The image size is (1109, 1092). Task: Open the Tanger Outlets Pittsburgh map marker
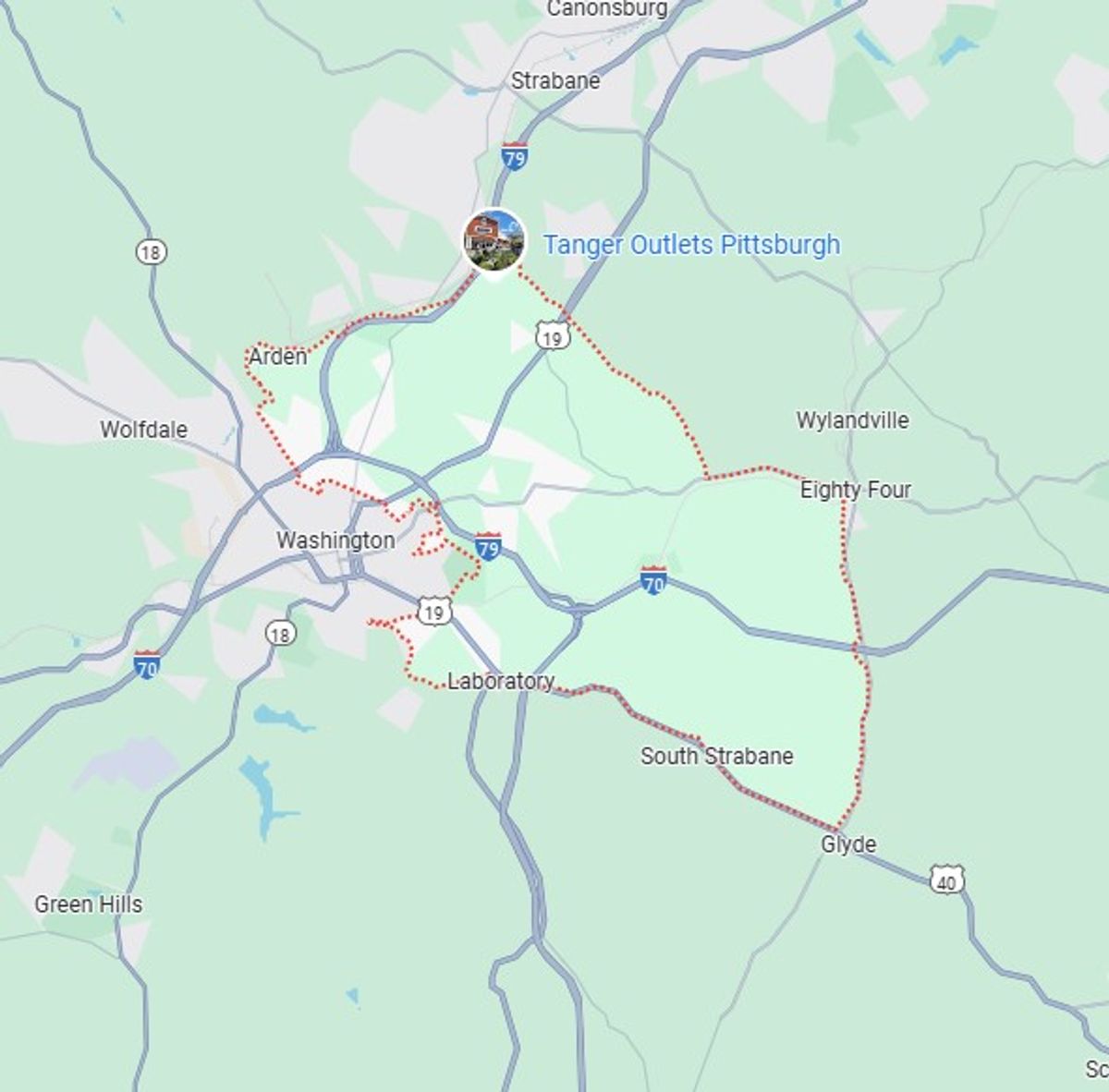click(x=494, y=241)
